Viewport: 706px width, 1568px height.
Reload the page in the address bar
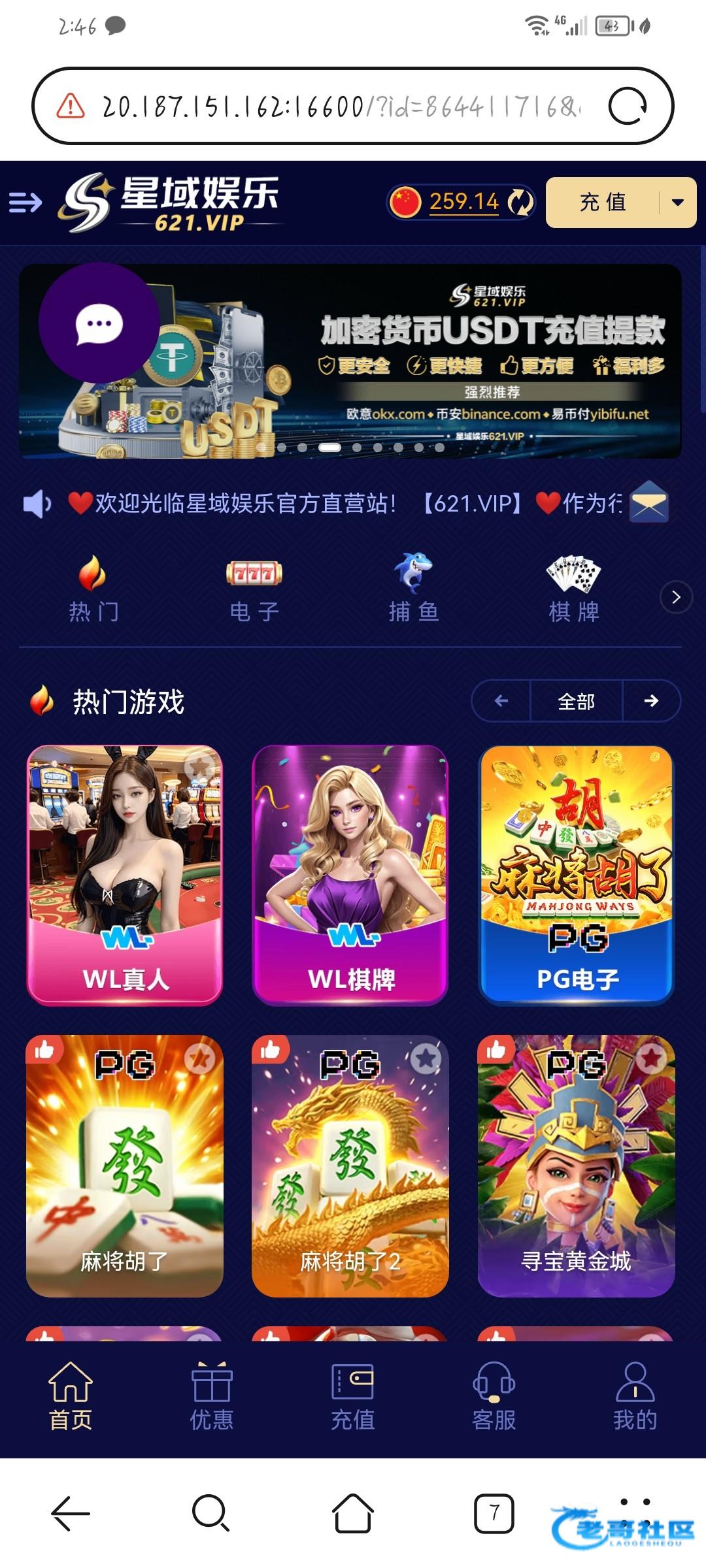[x=628, y=106]
